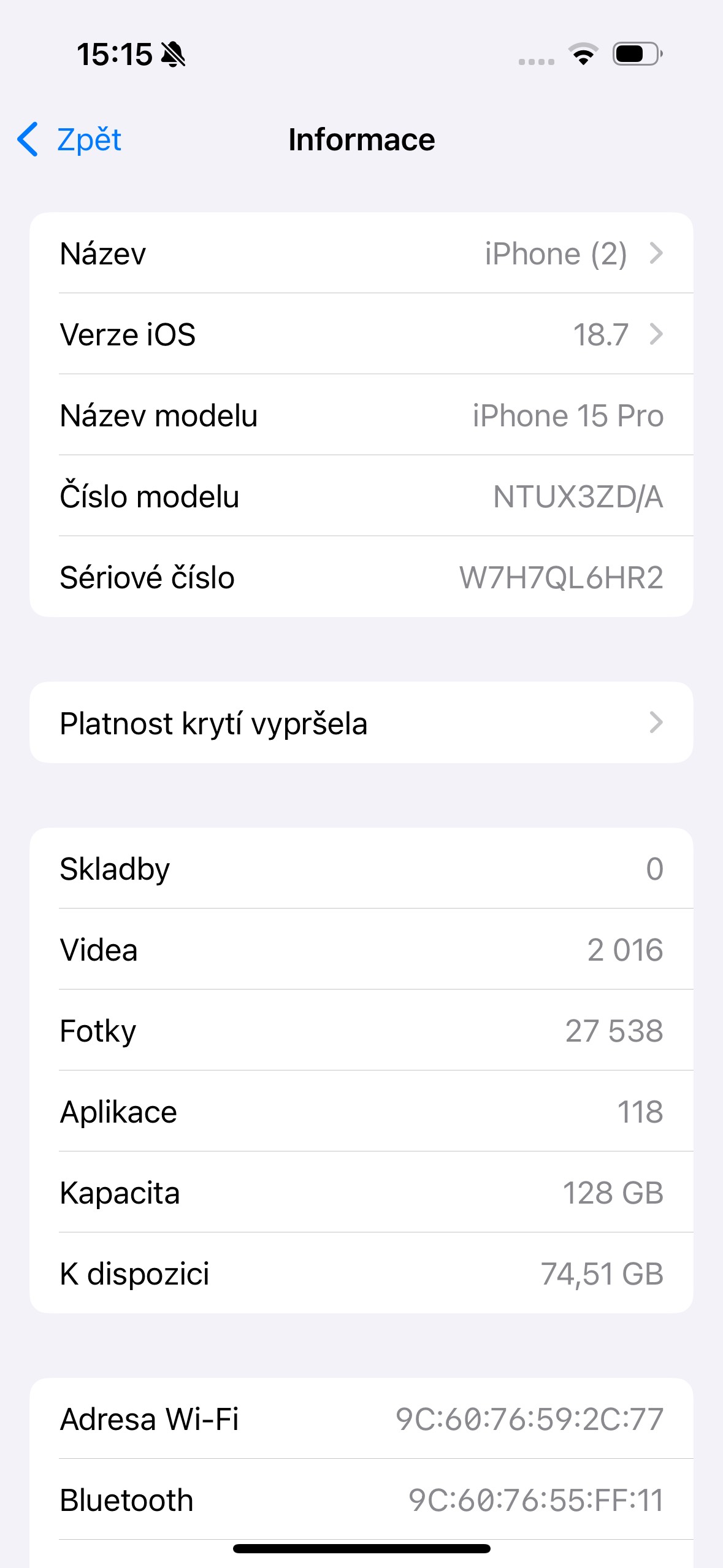Open the Název row to rename the iPhone
723x1568 pixels.
361,253
